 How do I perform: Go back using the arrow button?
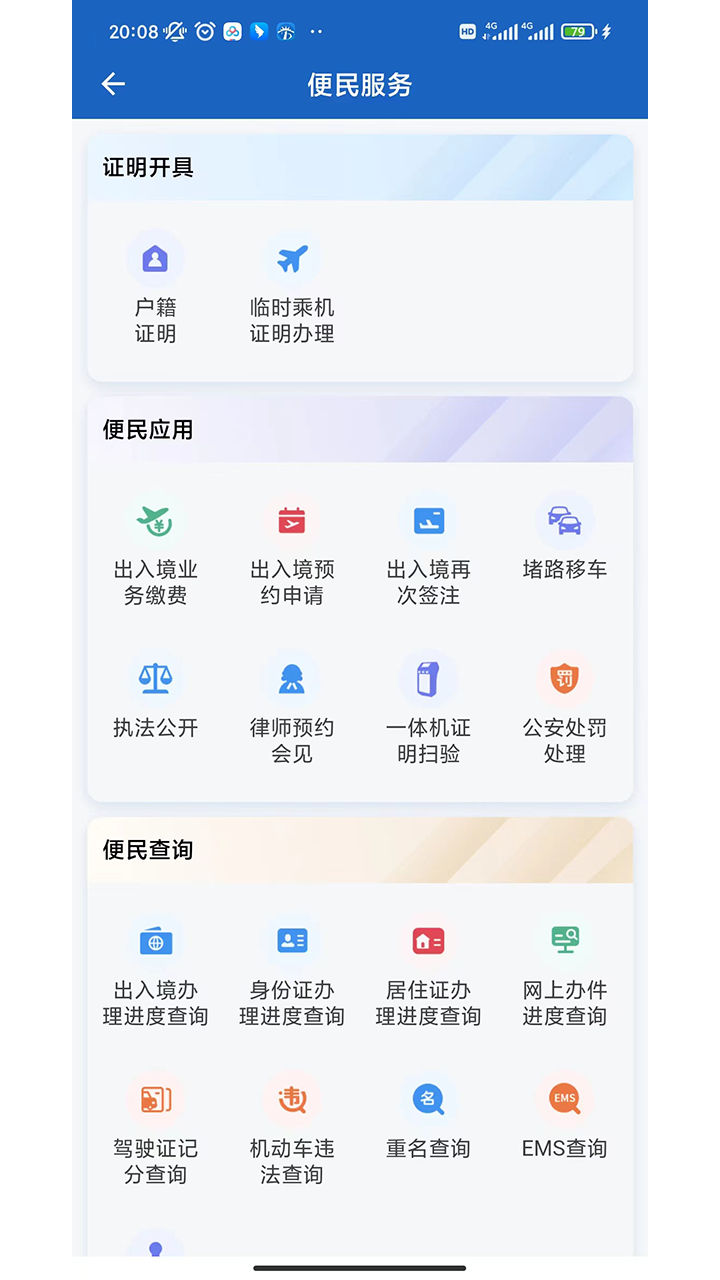(x=112, y=84)
